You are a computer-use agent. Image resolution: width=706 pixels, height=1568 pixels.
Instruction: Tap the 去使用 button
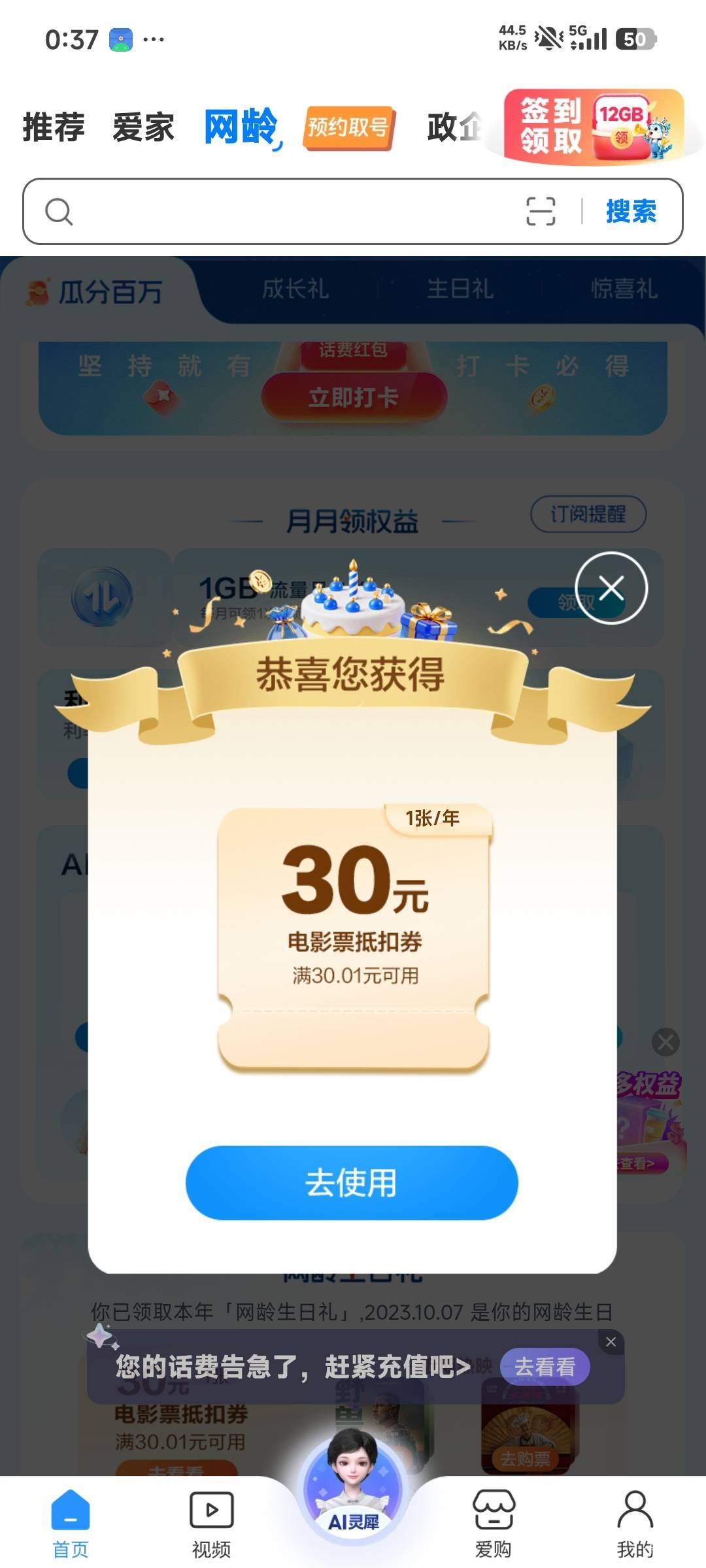pyautogui.click(x=352, y=1183)
